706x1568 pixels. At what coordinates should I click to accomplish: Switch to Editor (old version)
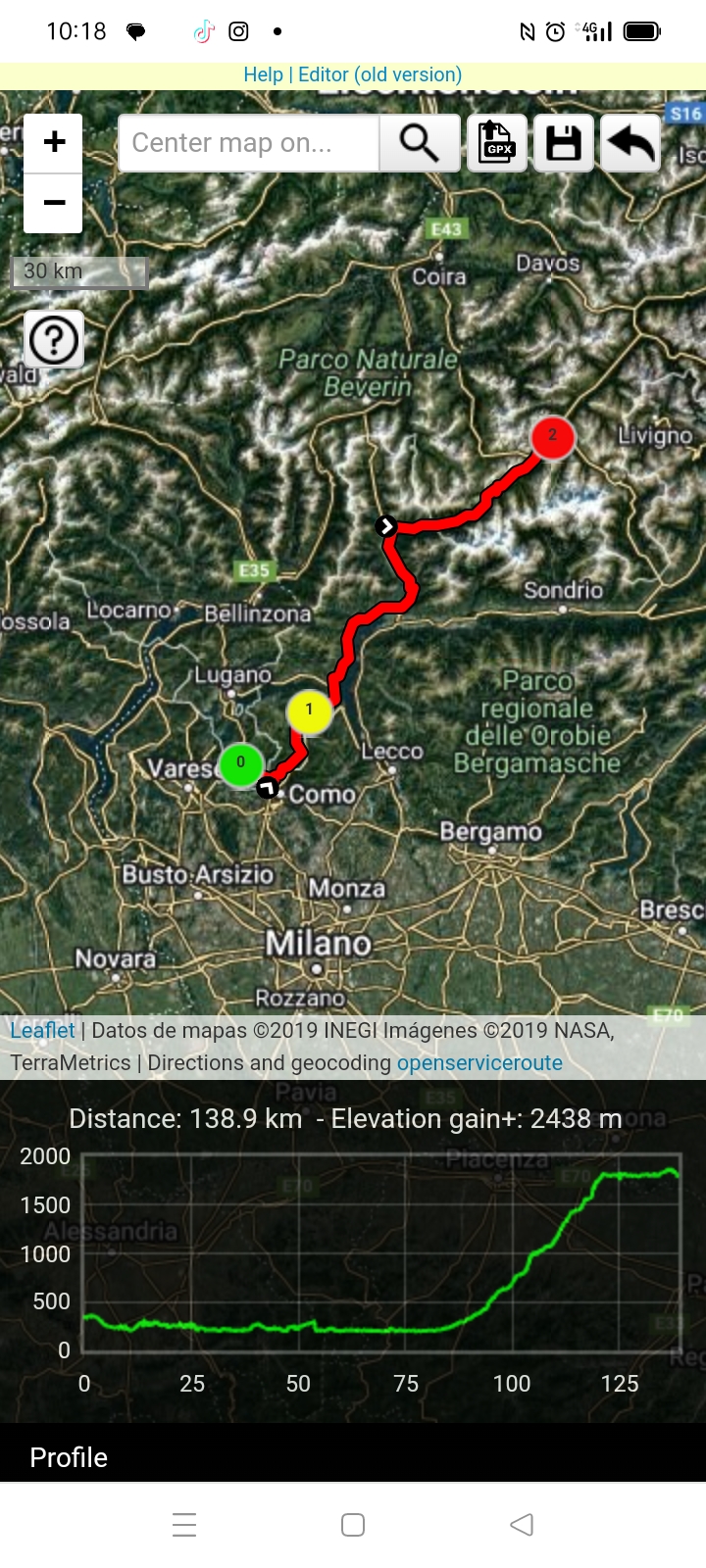[x=380, y=74]
